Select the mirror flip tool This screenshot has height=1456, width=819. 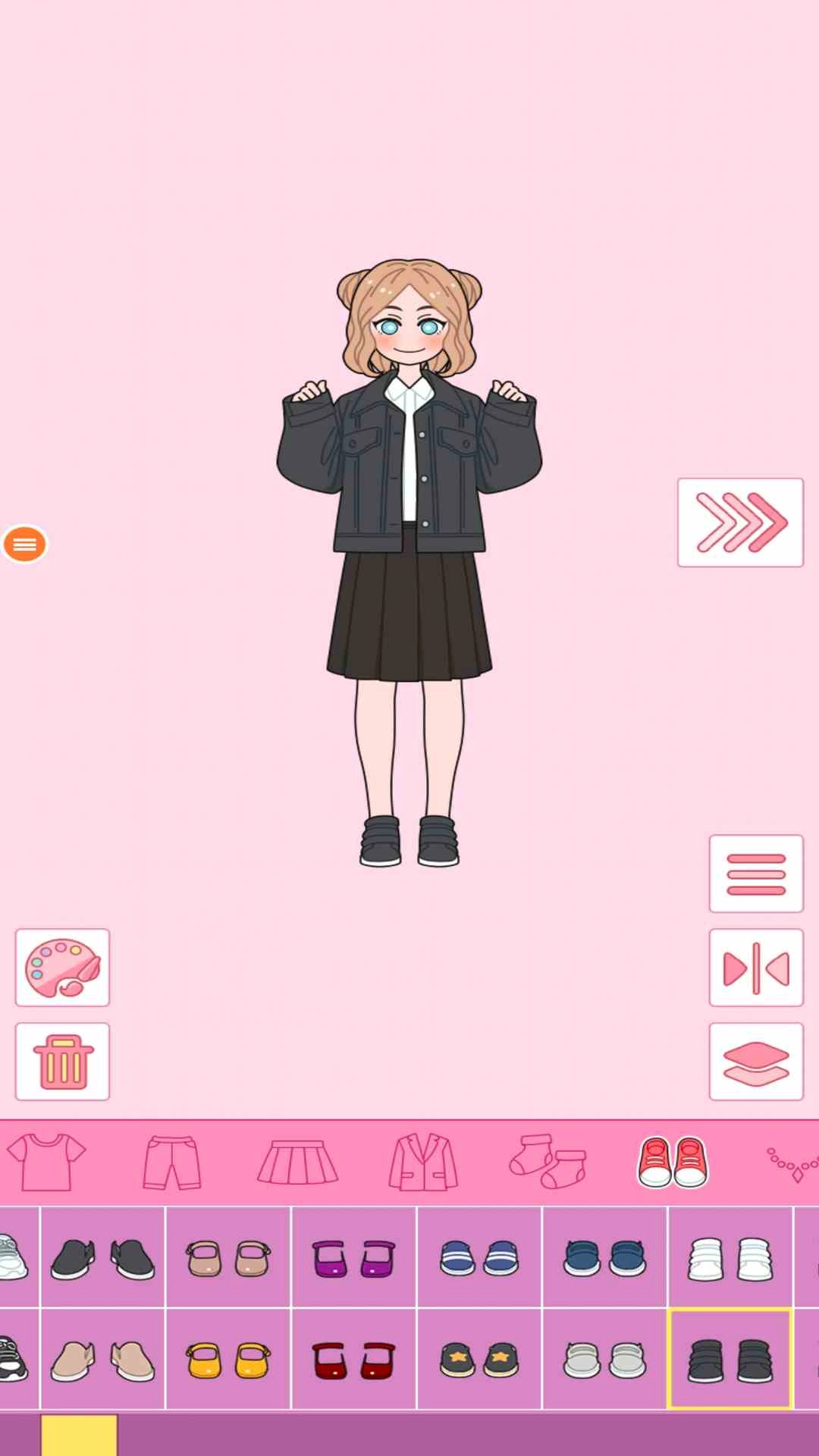pos(756,968)
